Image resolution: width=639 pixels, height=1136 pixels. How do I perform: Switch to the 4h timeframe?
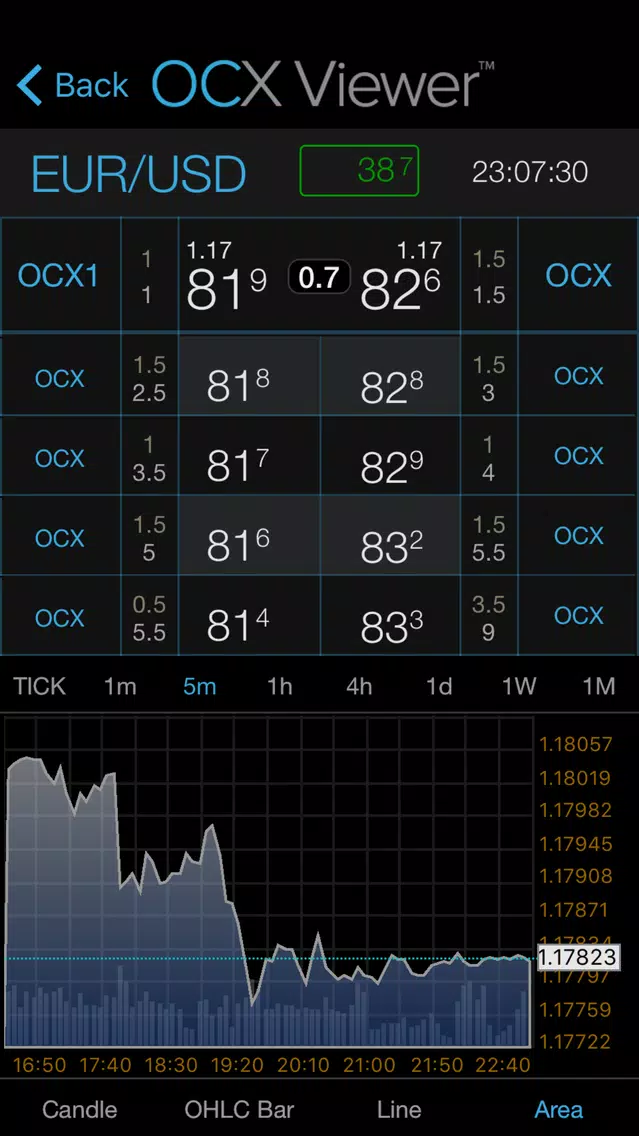pos(359,686)
